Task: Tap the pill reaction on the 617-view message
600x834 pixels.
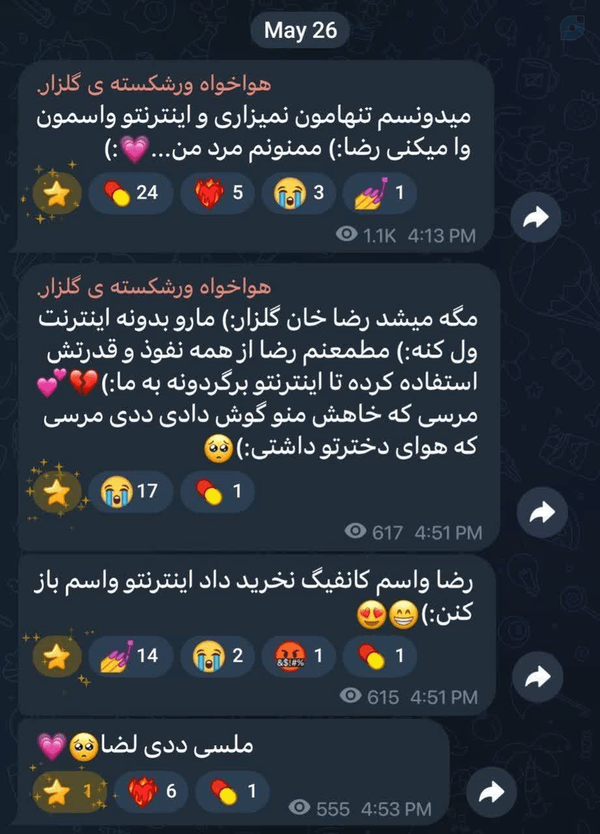Action: point(217,491)
